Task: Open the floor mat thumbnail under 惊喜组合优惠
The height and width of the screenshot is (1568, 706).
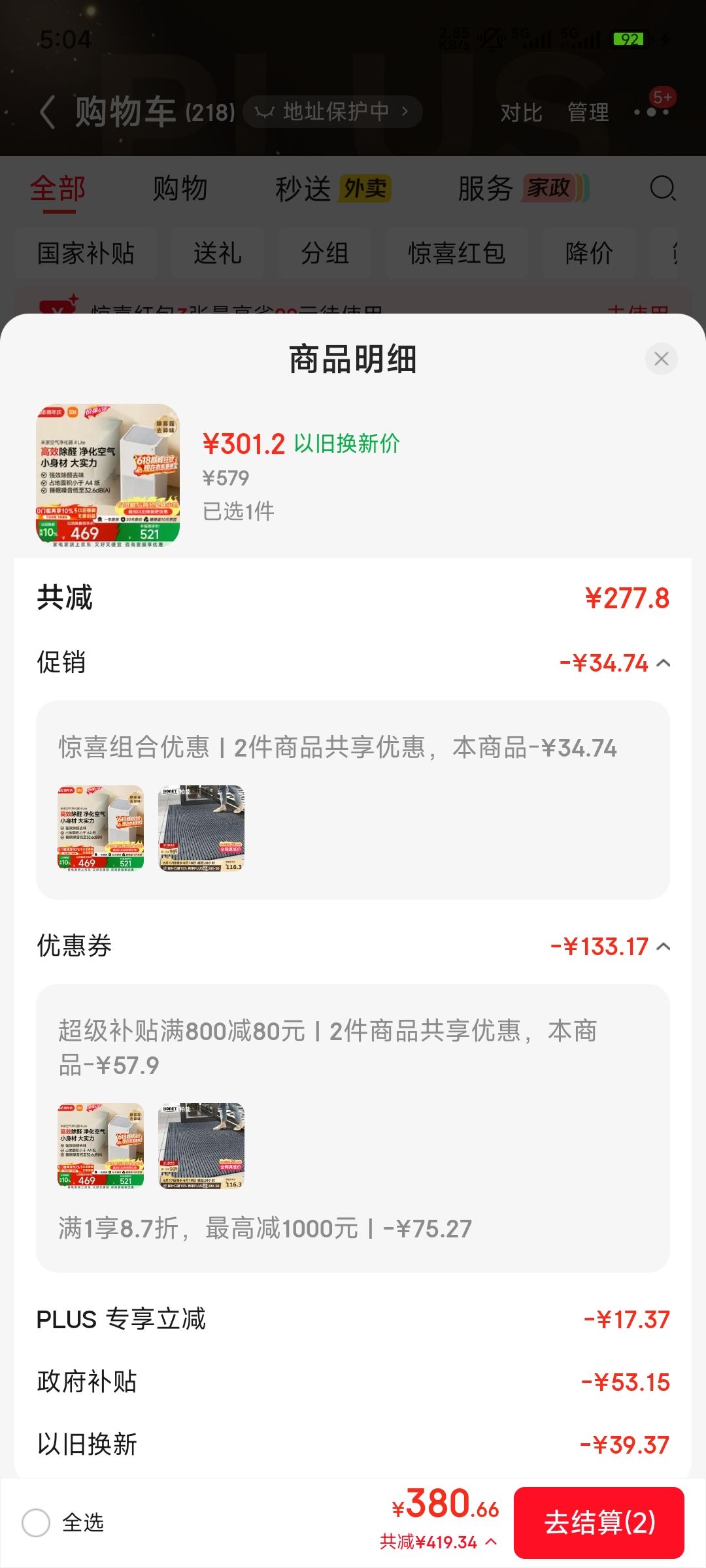Action: click(201, 828)
